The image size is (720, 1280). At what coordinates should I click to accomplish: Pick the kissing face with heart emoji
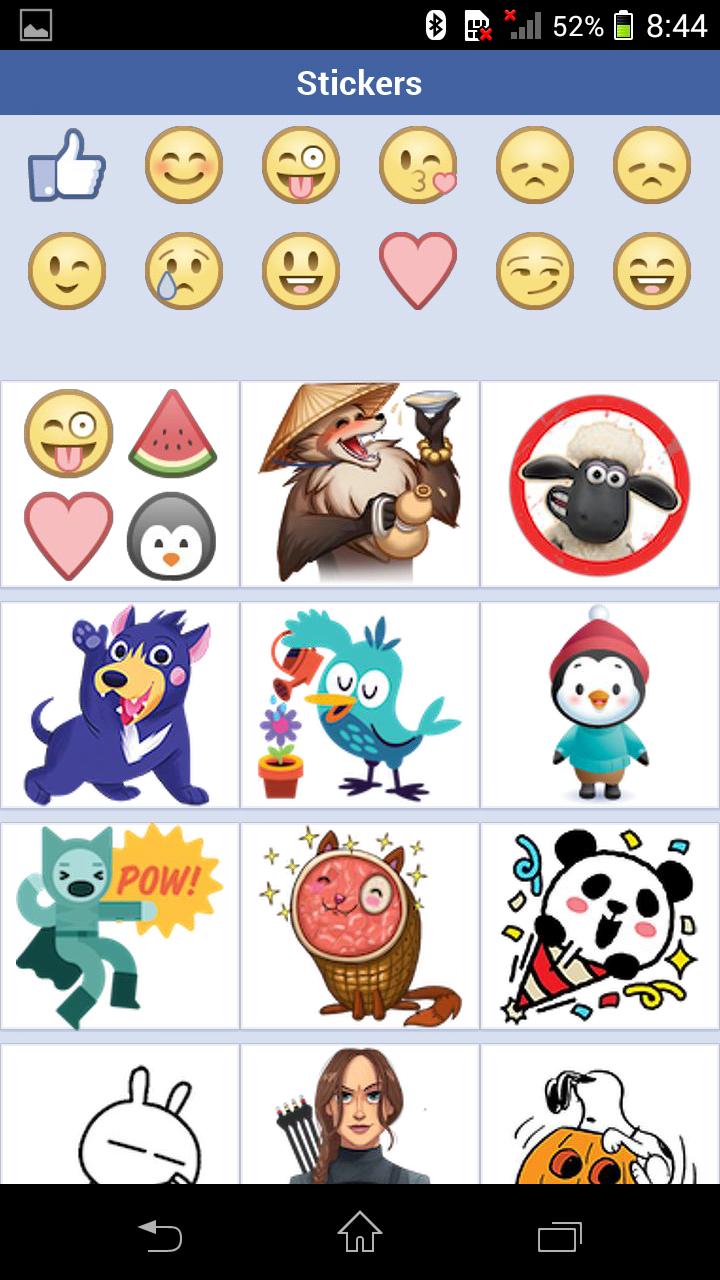(418, 165)
